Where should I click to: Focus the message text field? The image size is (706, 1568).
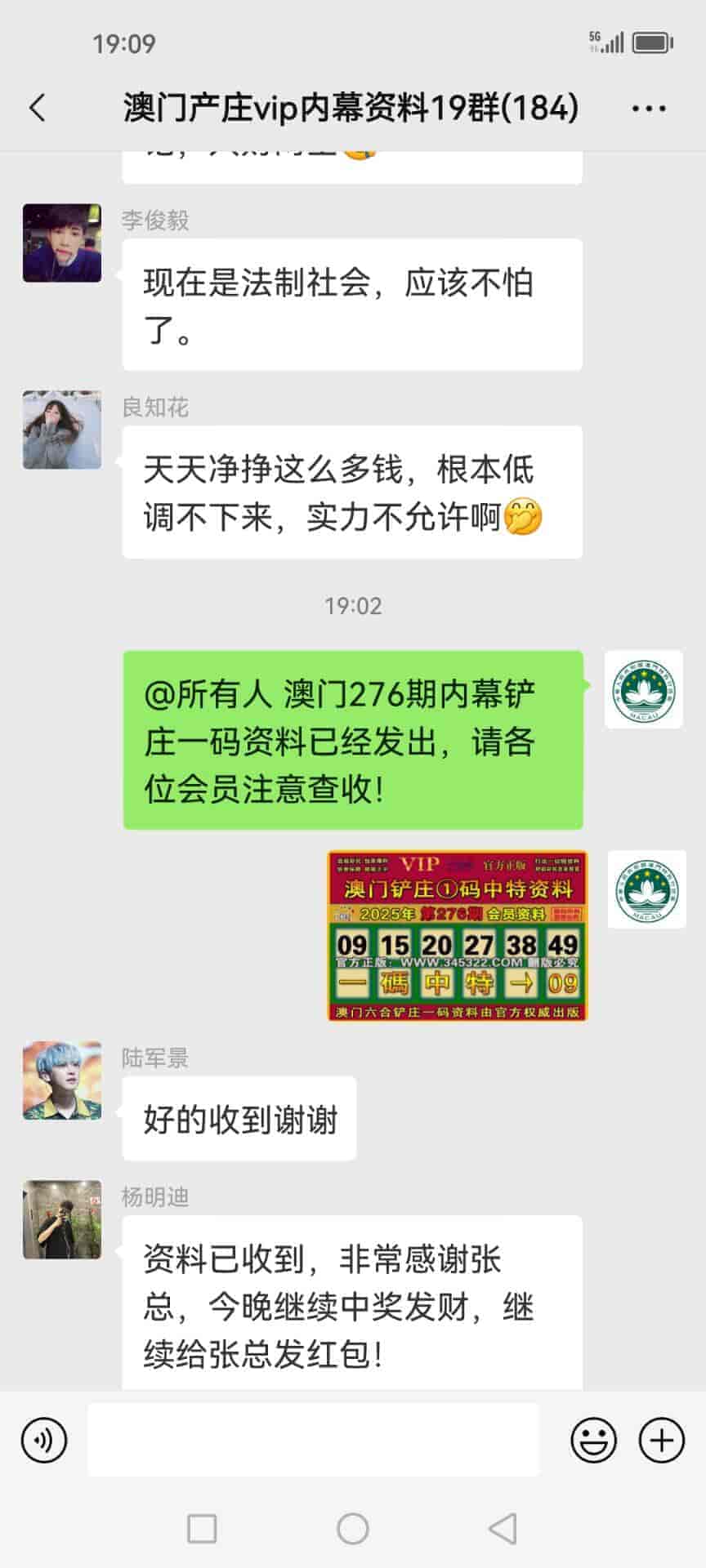pos(314,1440)
